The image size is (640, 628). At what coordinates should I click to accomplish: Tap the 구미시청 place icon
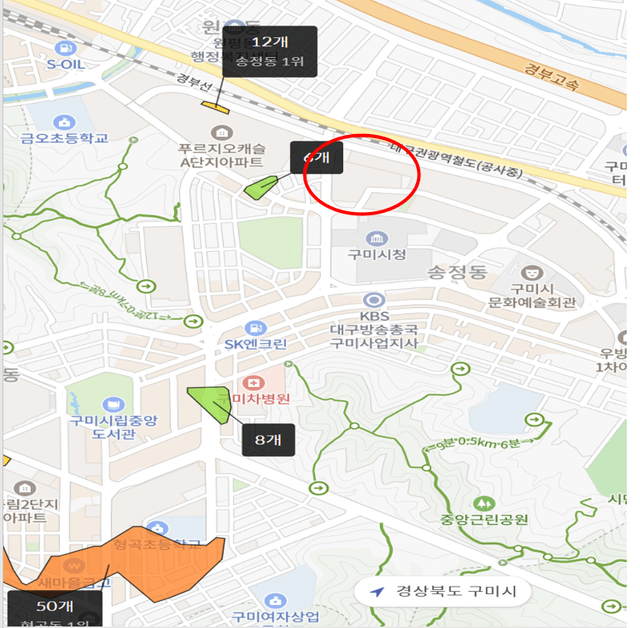click(x=377, y=238)
